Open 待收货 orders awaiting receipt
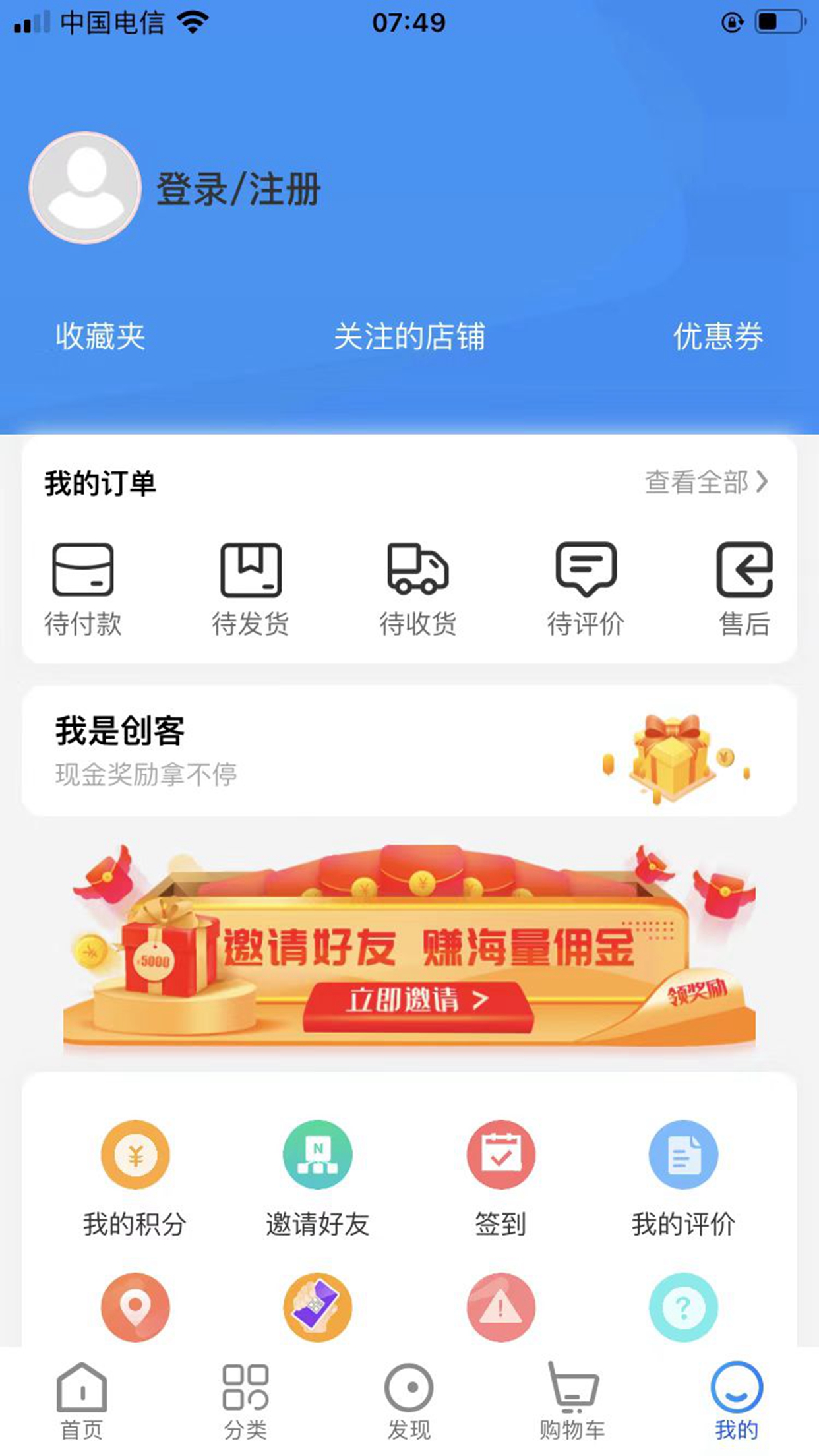Viewport: 819px width, 1456px height. pos(418,588)
